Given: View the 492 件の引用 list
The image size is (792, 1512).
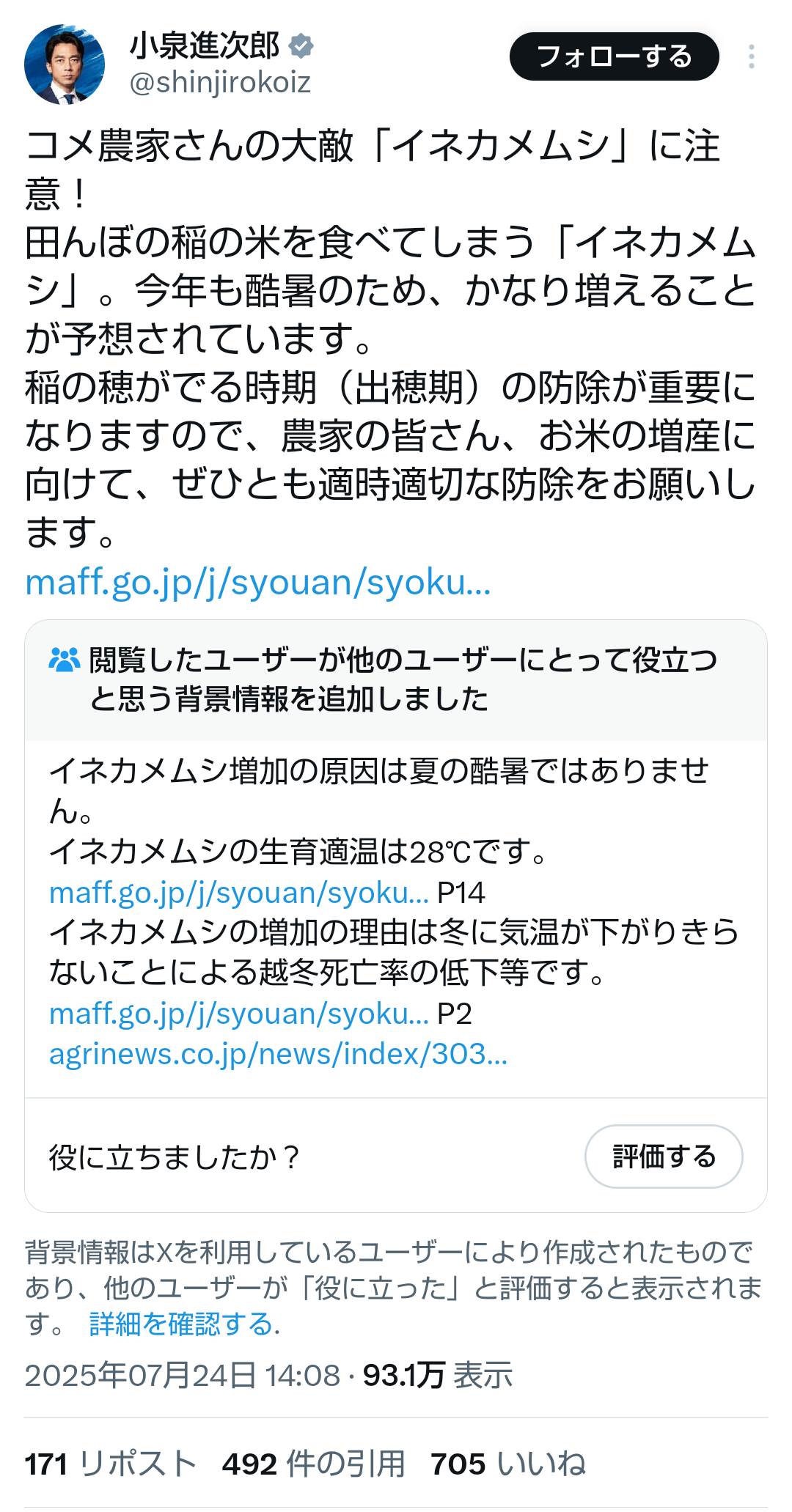Looking at the screenshot, I should click(314, 1464).
